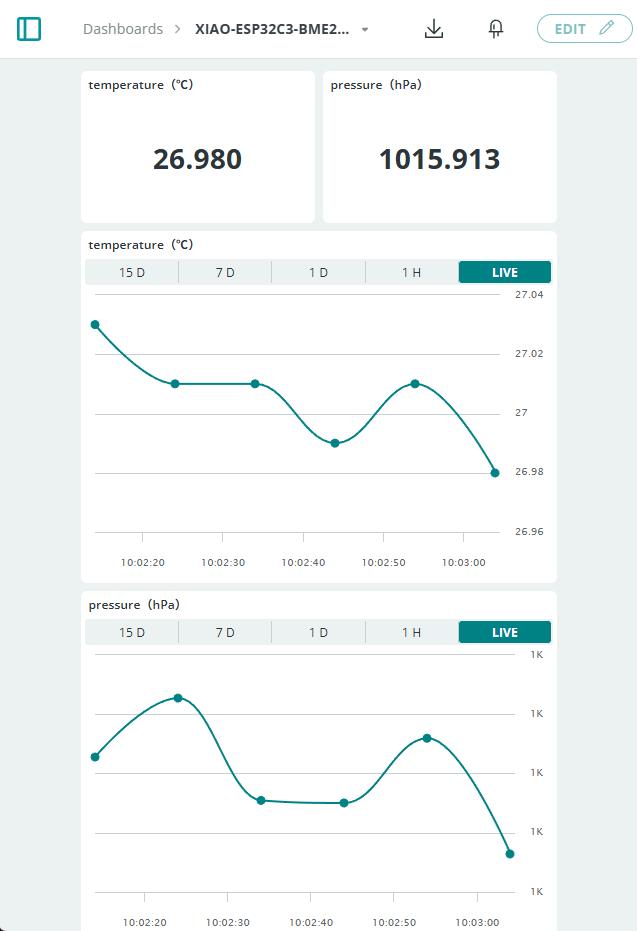The width and height of the screenshot is (637, 931).
Task: Select 1 H on pressure chart
Action: (x=411, y=632)
